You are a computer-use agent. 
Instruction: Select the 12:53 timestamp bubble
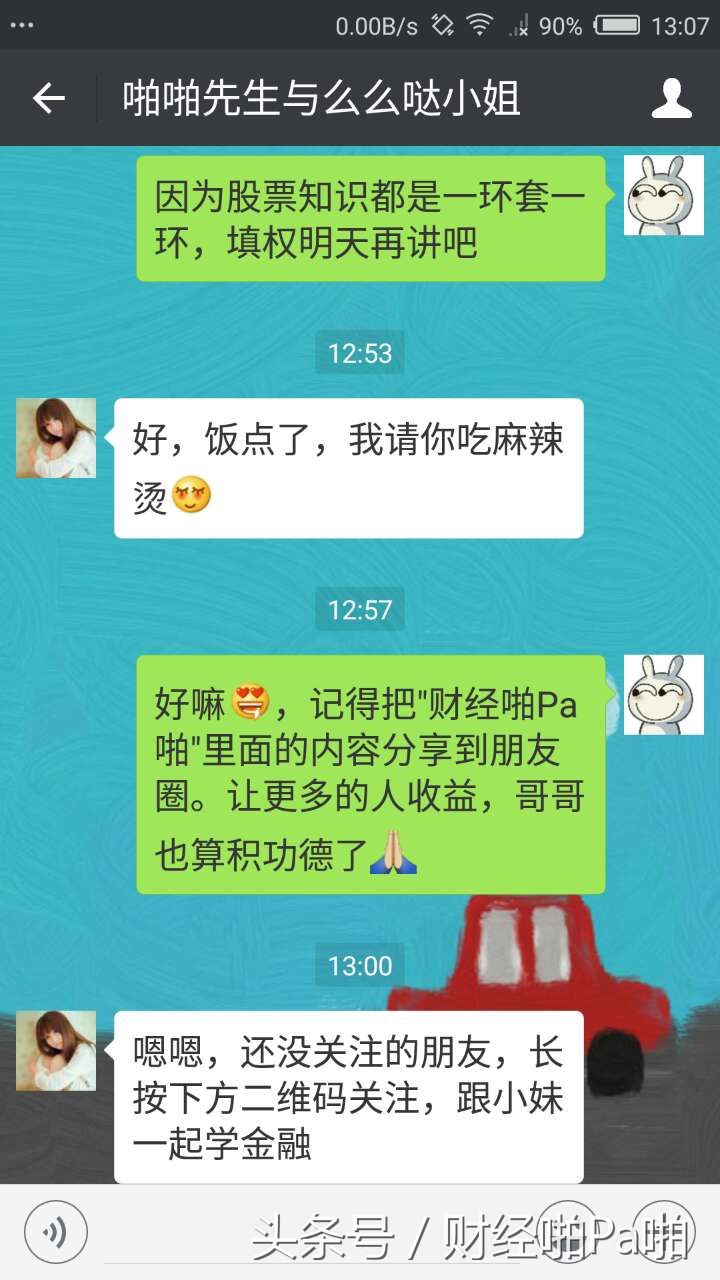click(x=360, y=354)
